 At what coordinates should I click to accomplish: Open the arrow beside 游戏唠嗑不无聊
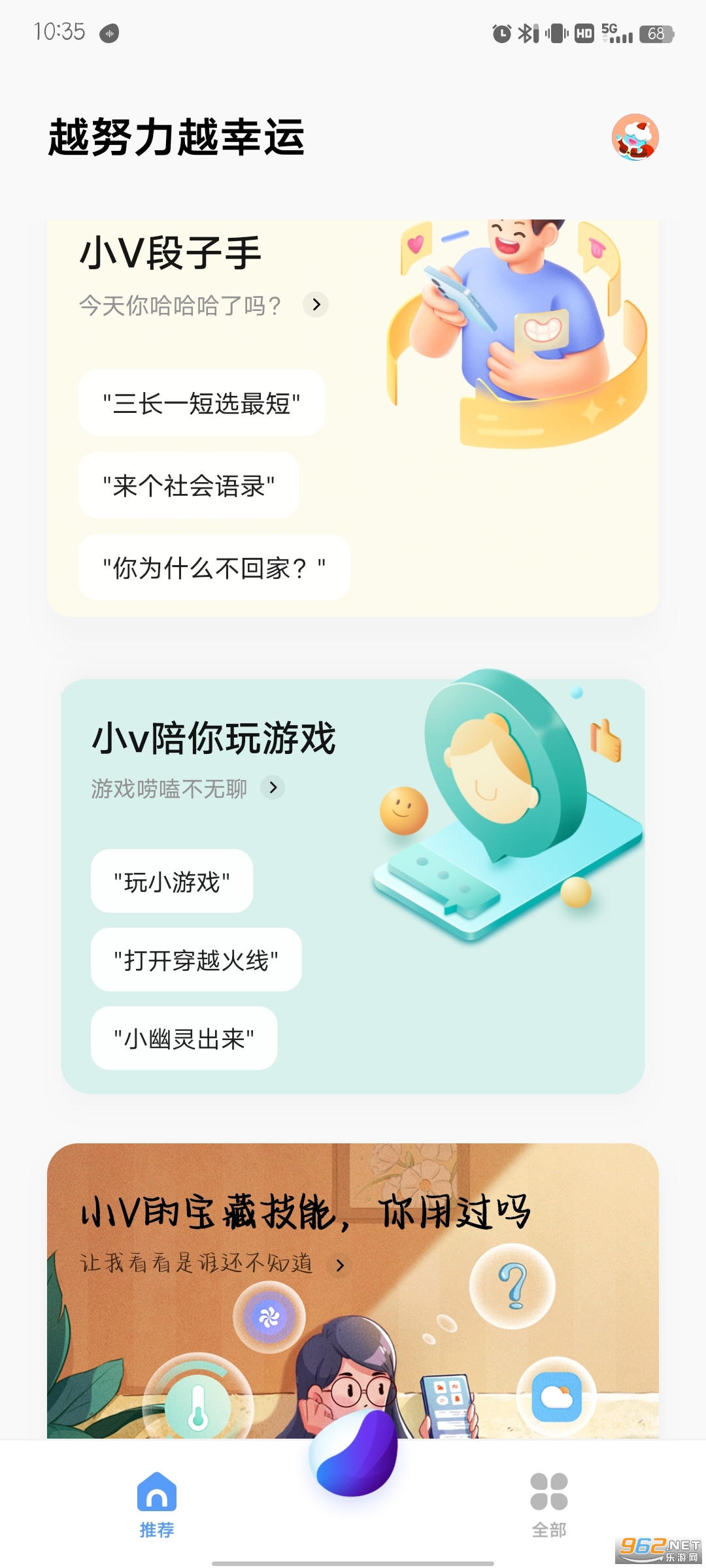click(x=273, y=788)
